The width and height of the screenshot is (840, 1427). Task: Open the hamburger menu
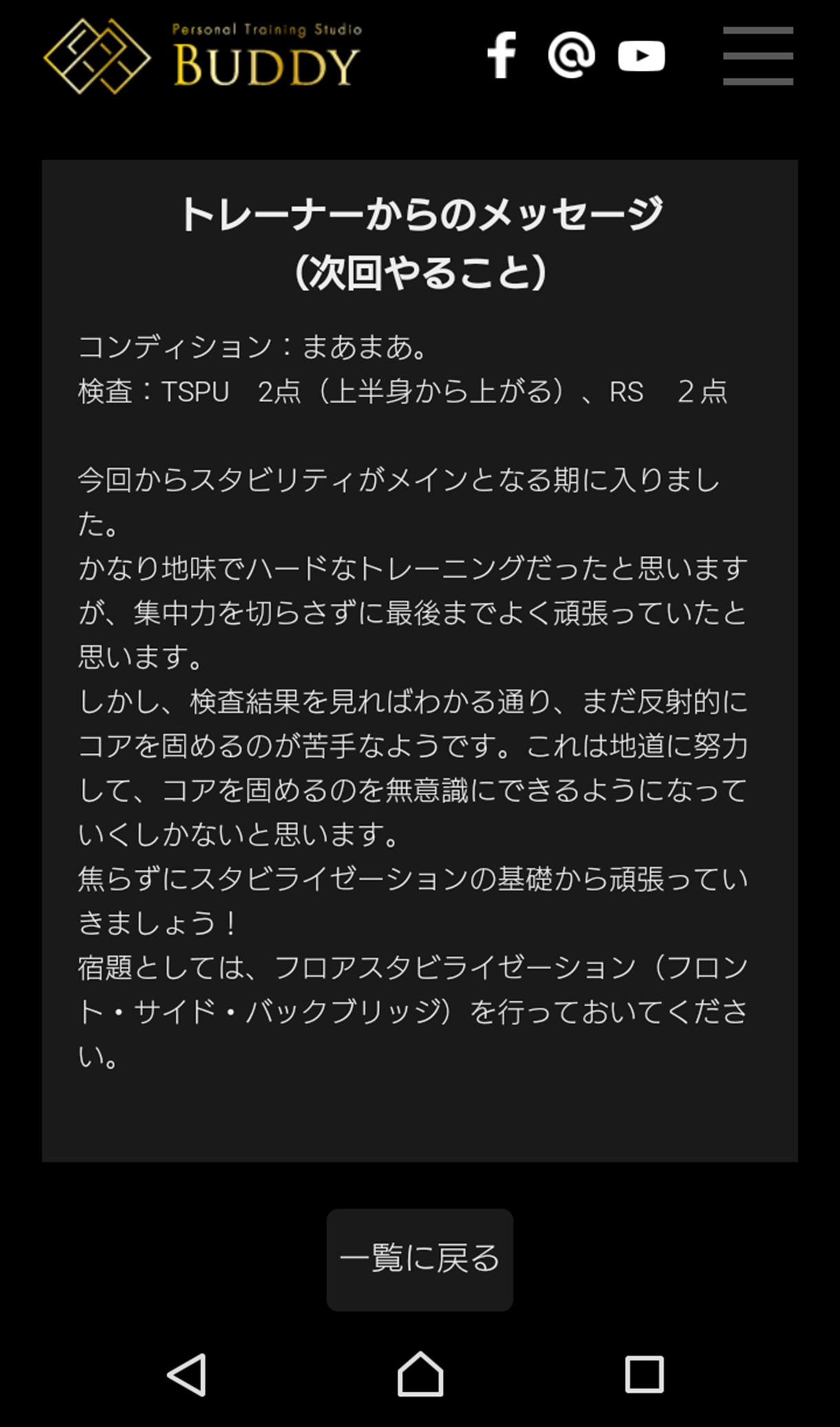(757, 56)
